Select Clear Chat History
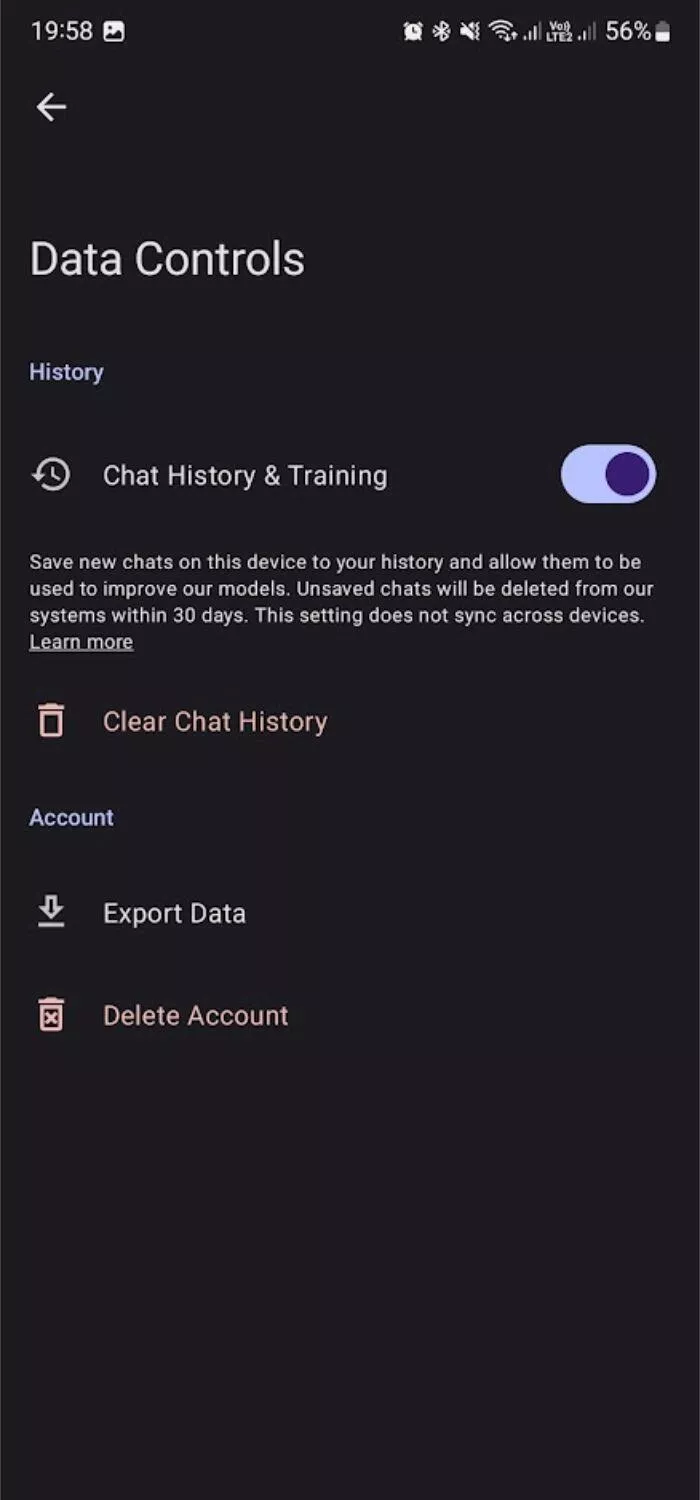Screen dimensions: 700x1500 coord(350,721)
